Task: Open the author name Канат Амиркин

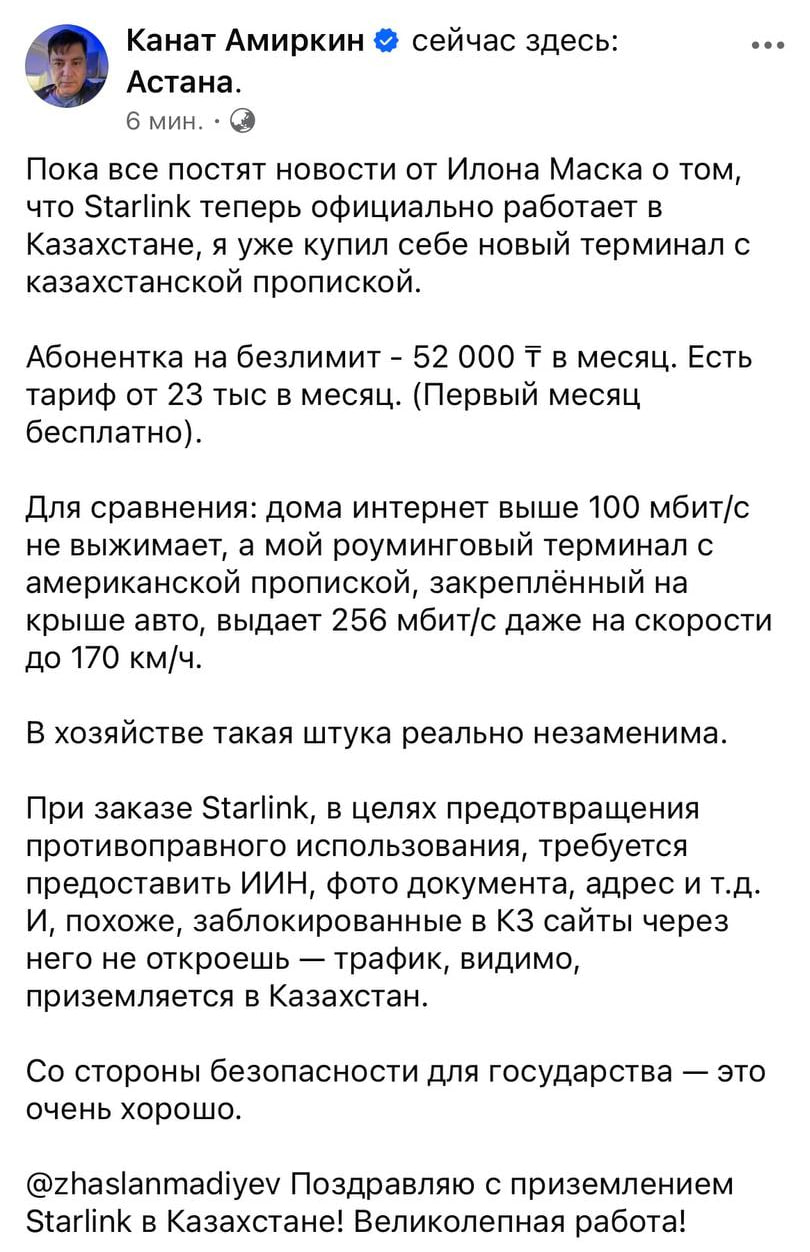Action: click(246, 42)
